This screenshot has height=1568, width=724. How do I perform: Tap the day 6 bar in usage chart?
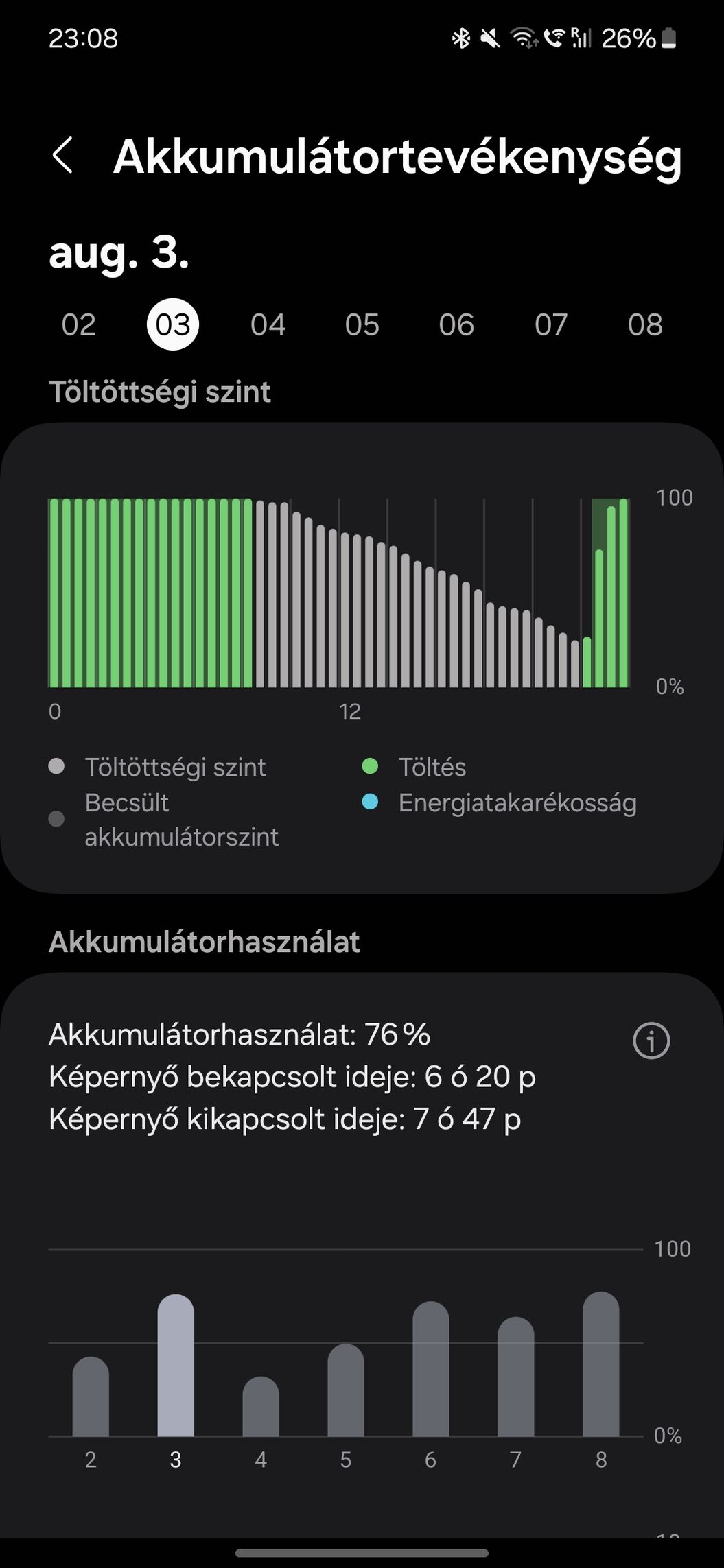(x=431, y=1370)
